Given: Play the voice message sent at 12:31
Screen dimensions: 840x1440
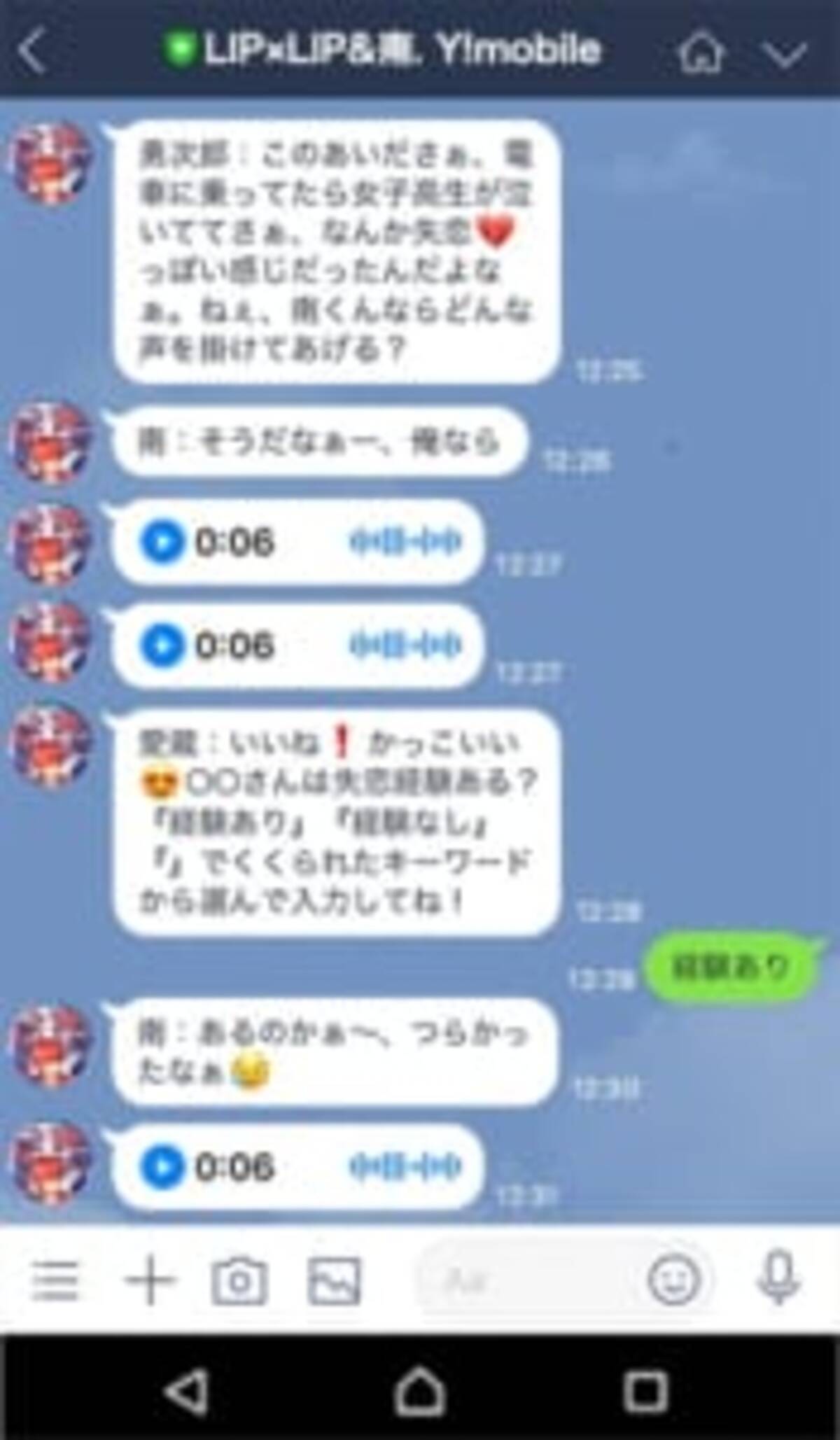Looking at the screenshot, I should click(162, 1166).
